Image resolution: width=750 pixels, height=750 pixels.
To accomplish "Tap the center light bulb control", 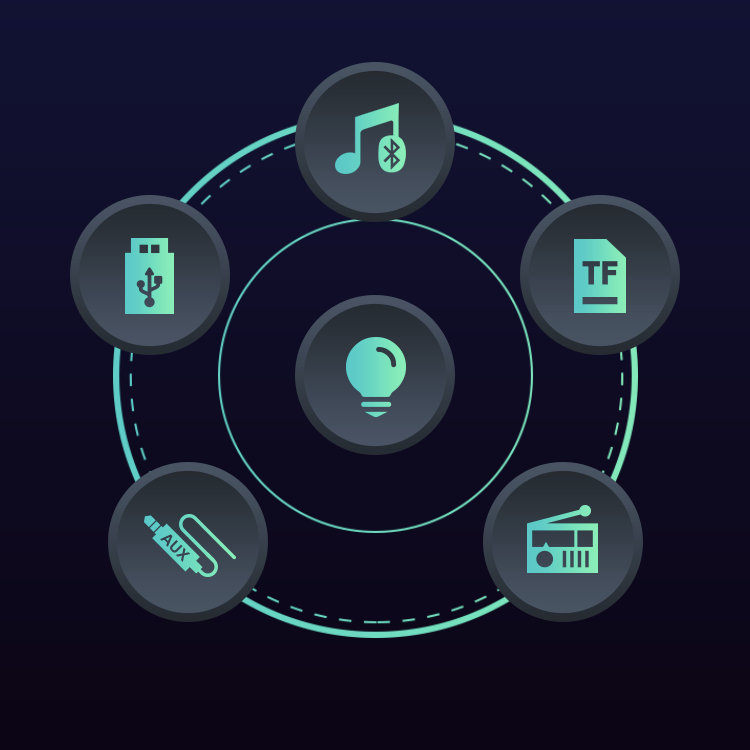I will click(375, 375).
